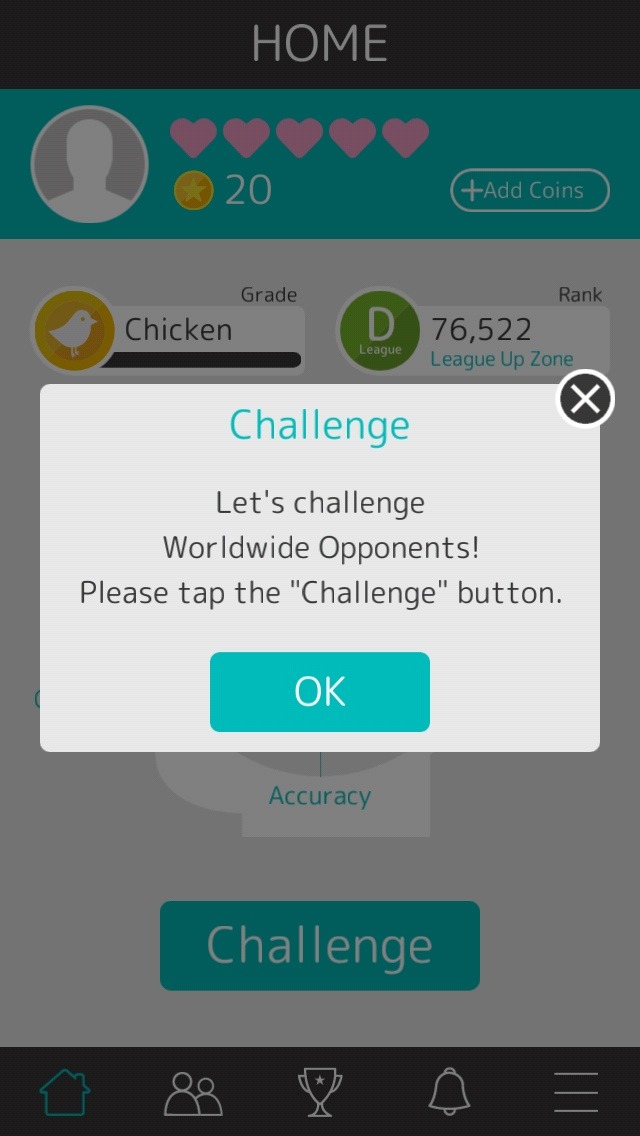View the Chicken grade details
The image size is (640, 1136).
click(x=170, y=332)
